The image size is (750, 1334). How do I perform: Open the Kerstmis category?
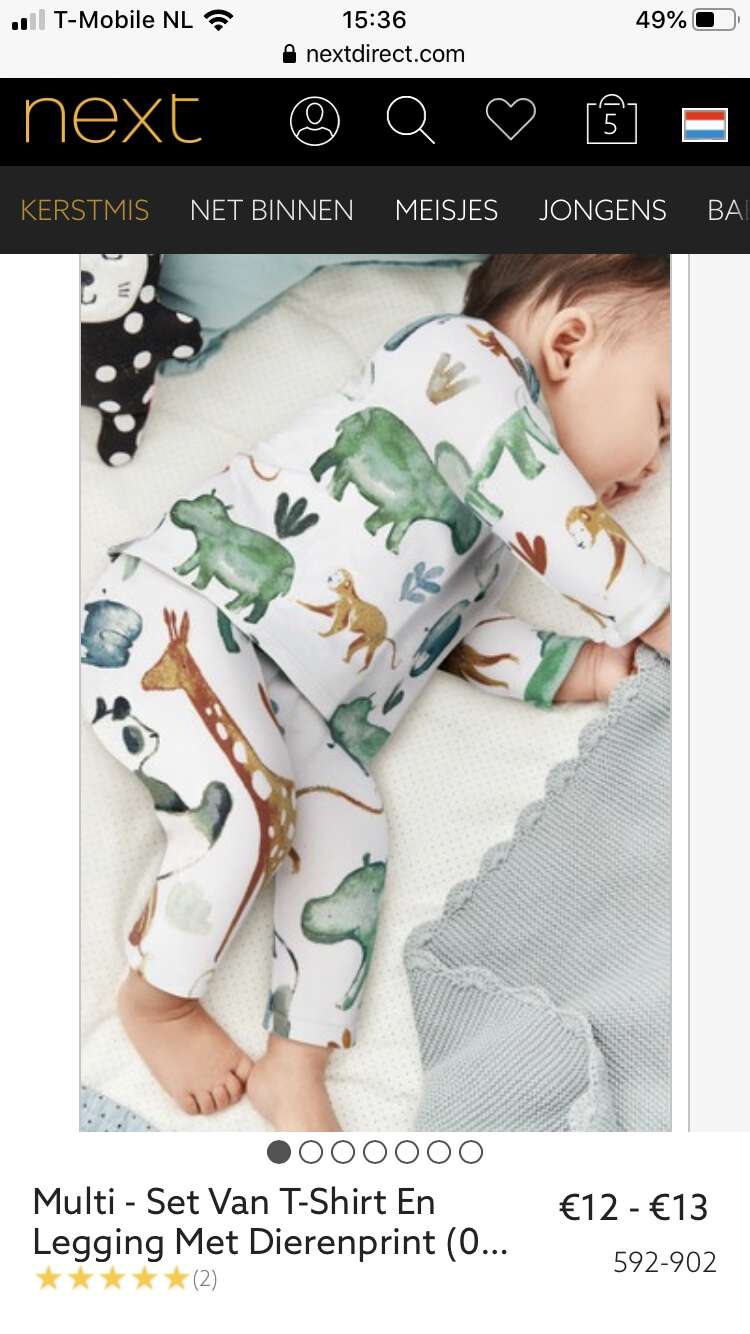85,210
